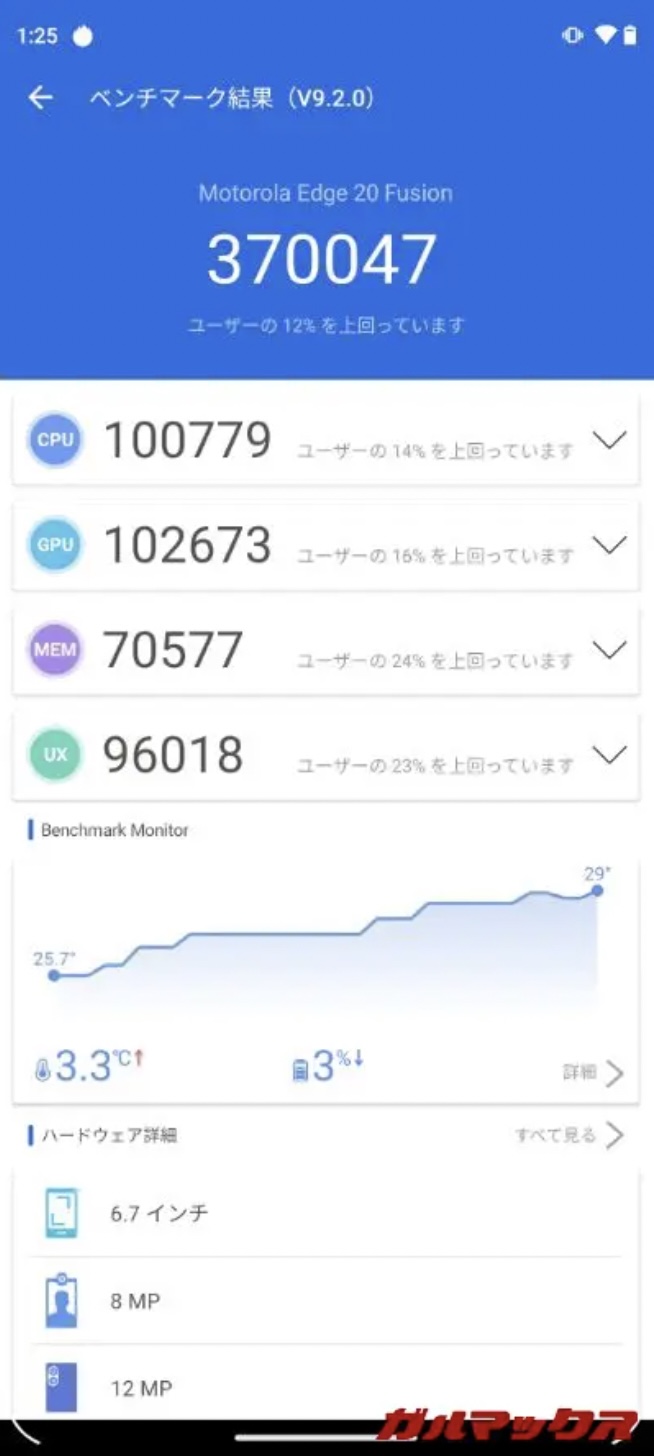The image size is (654, 1456).
Task: Expand the CPU score details
Action: pyautogui.click(x=609, y=440)
